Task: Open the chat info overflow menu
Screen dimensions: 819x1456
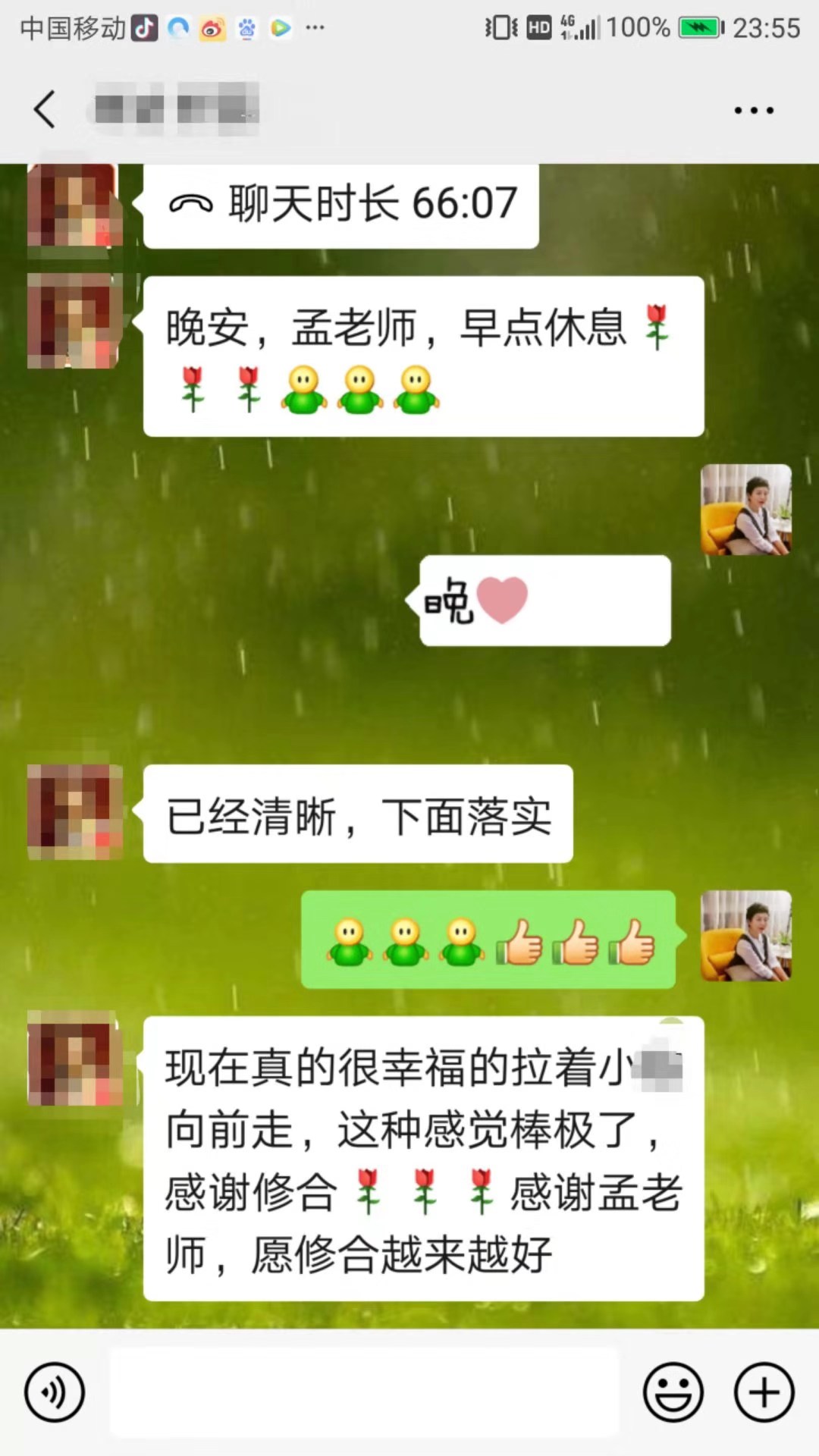Action: 754,111
